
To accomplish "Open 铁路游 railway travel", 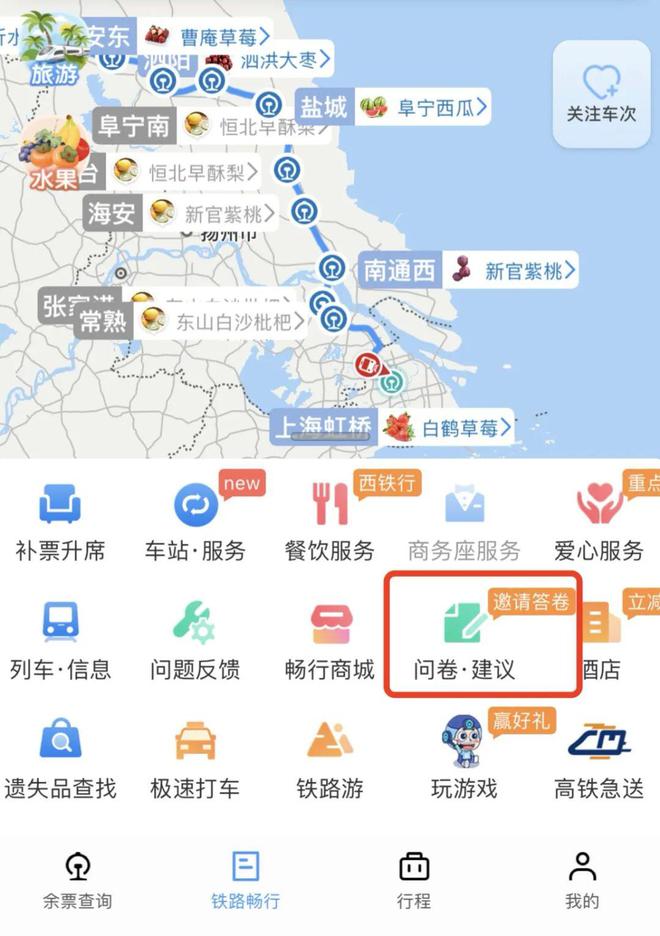I will coord(329,758).
